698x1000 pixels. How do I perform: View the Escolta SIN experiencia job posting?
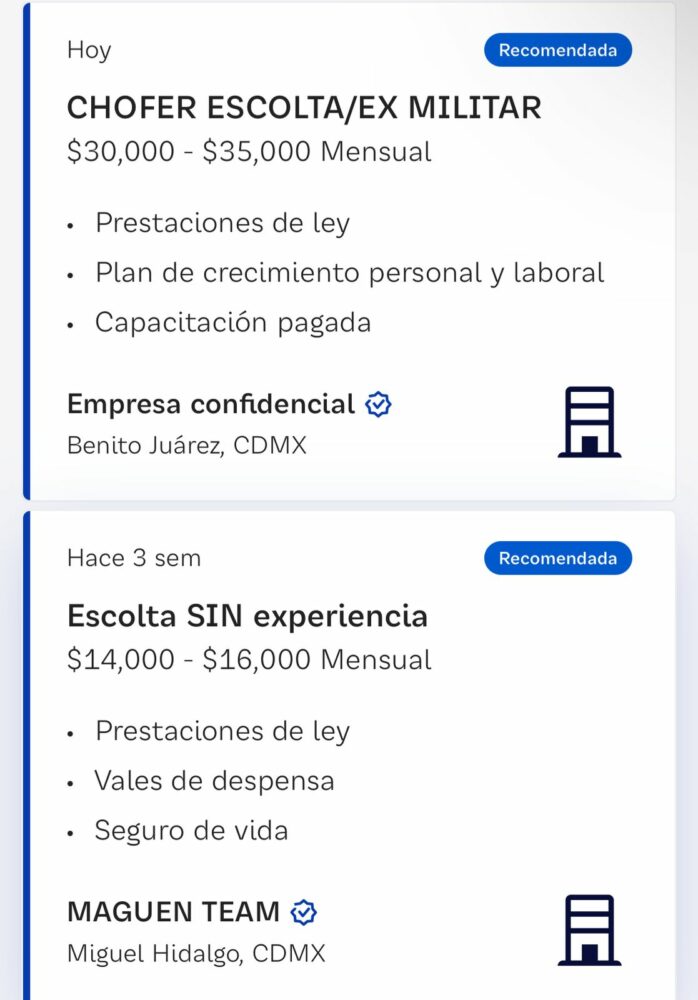[247, 616]
